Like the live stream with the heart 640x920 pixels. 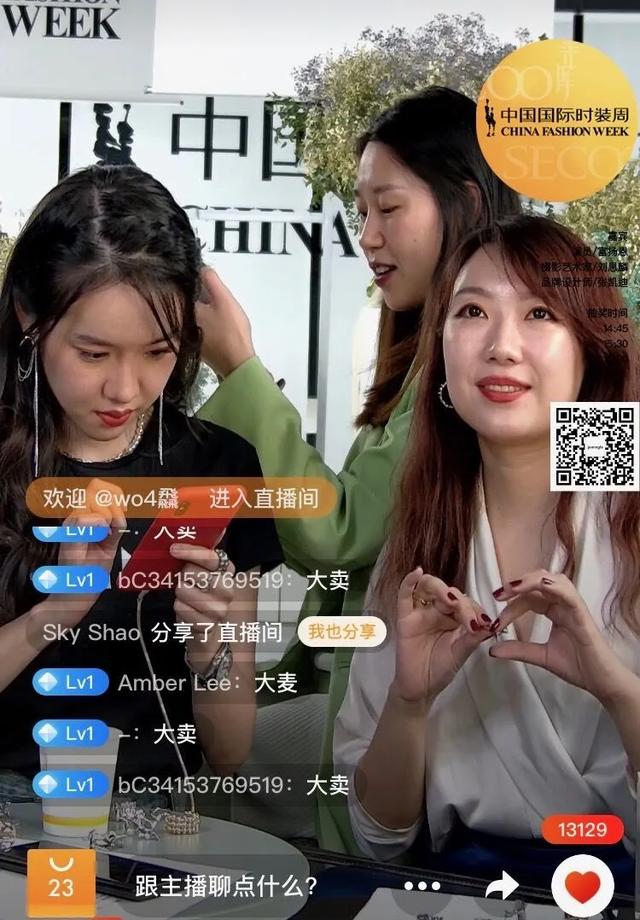click(x=582, y=885)
